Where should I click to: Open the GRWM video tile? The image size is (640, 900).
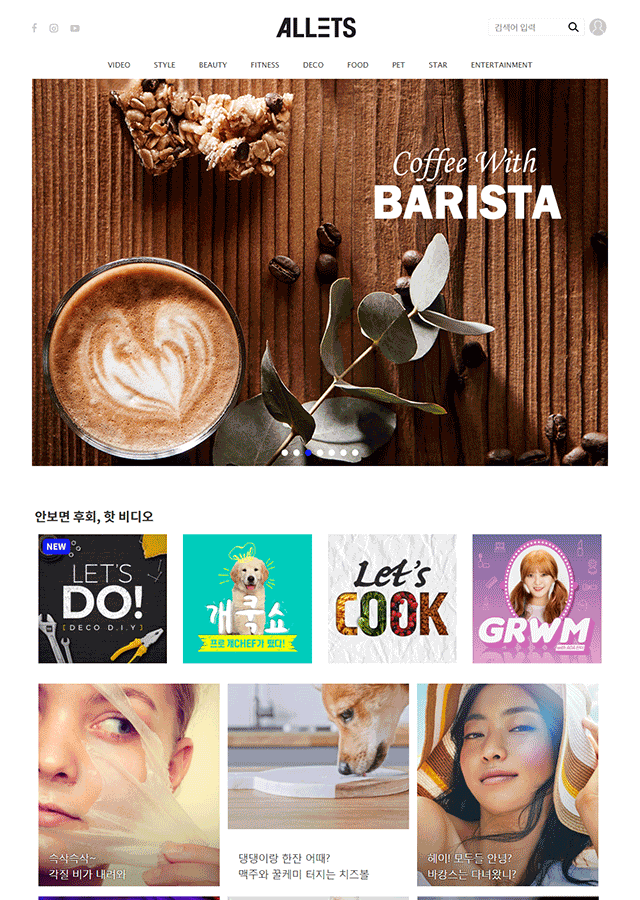point(537,598)
